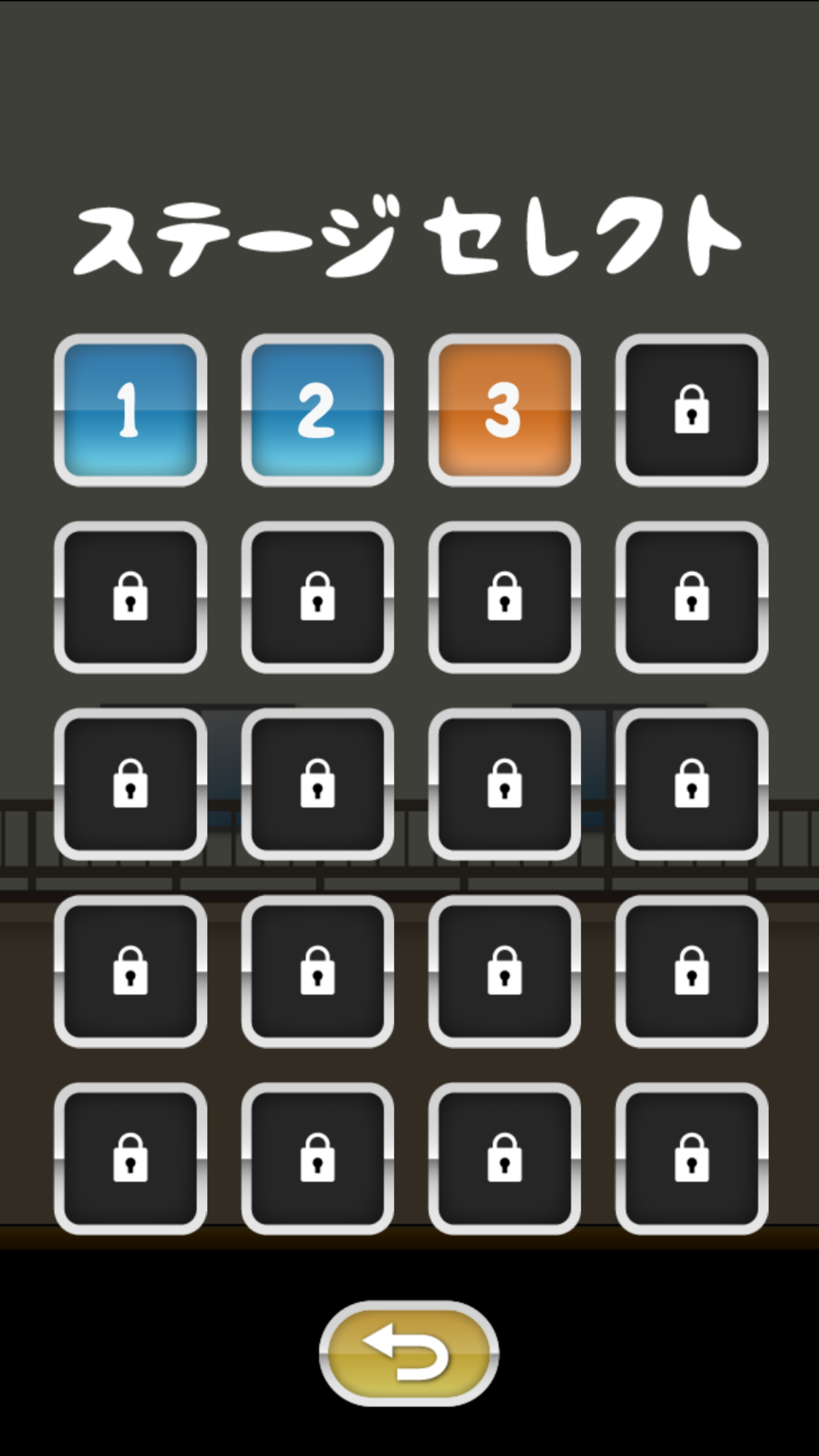Screen dimensions: 819x1456
Task: Start the orange stage 3
Action: point(504,410)
